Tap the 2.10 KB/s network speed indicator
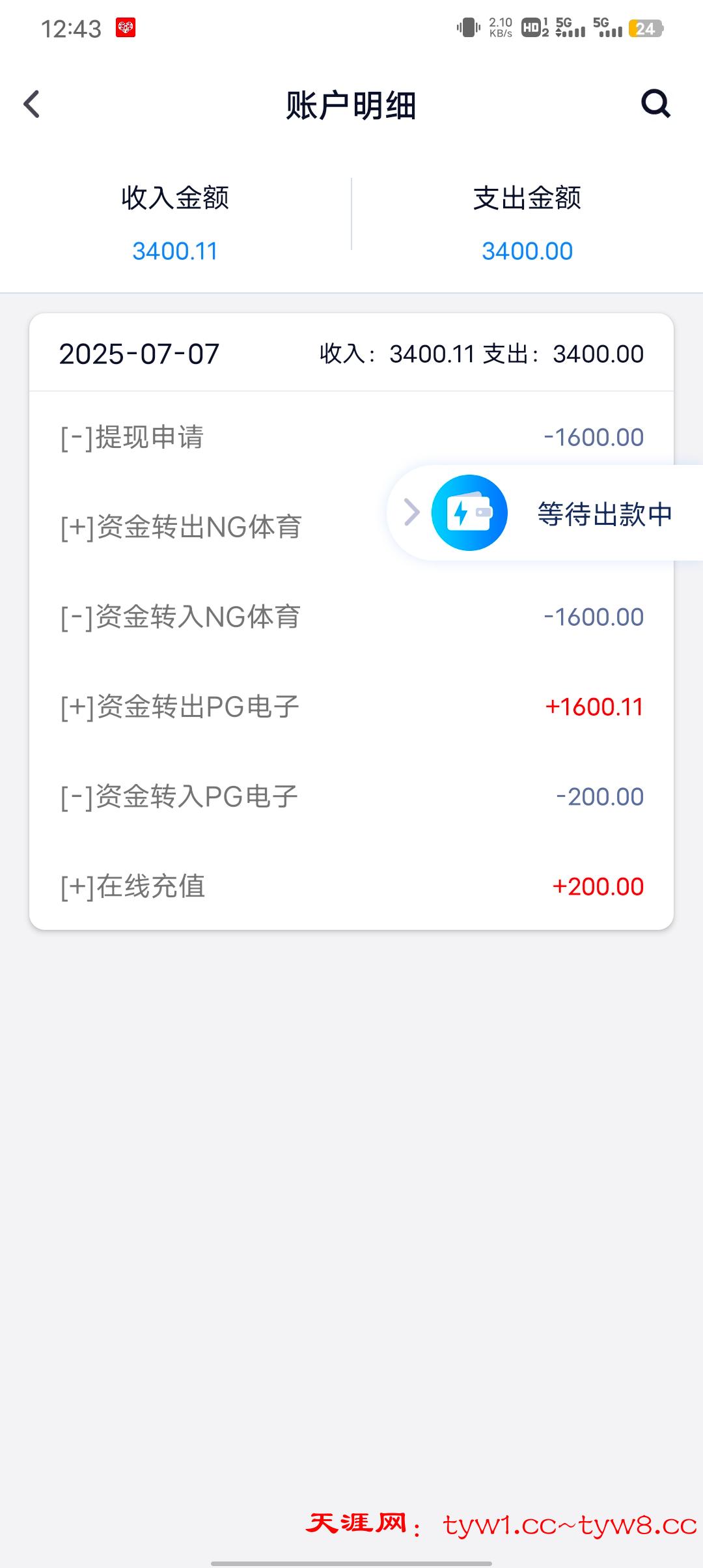Screen dimensions: 703x1568 click(501, 27)
